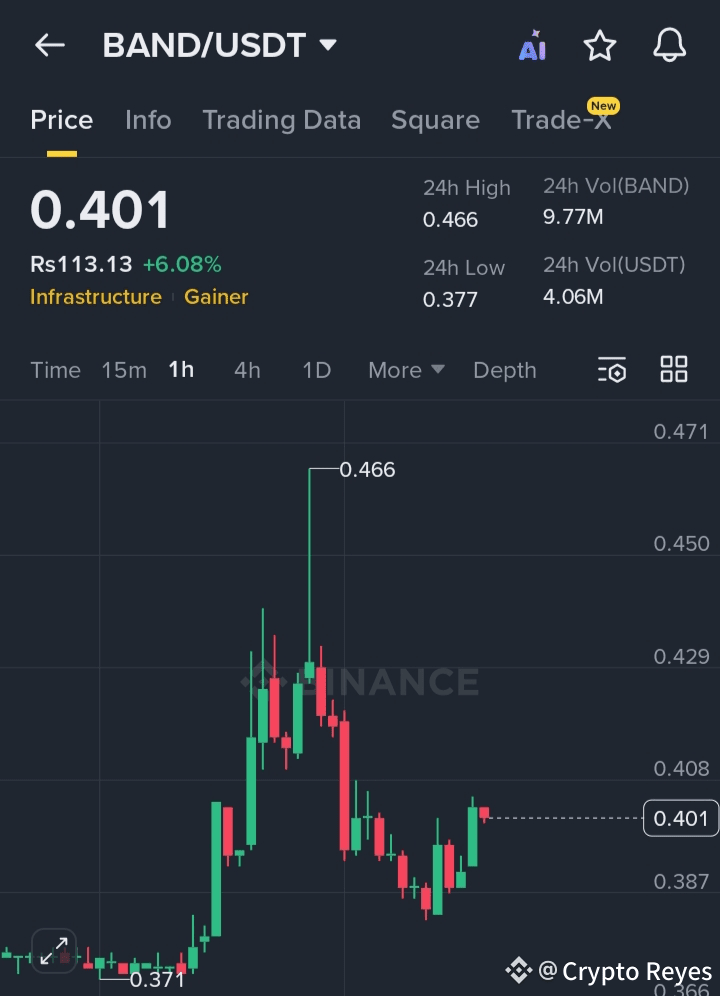
Task: Open the chart settings icon
Action: pyautogui.click(x=611, y=370)
